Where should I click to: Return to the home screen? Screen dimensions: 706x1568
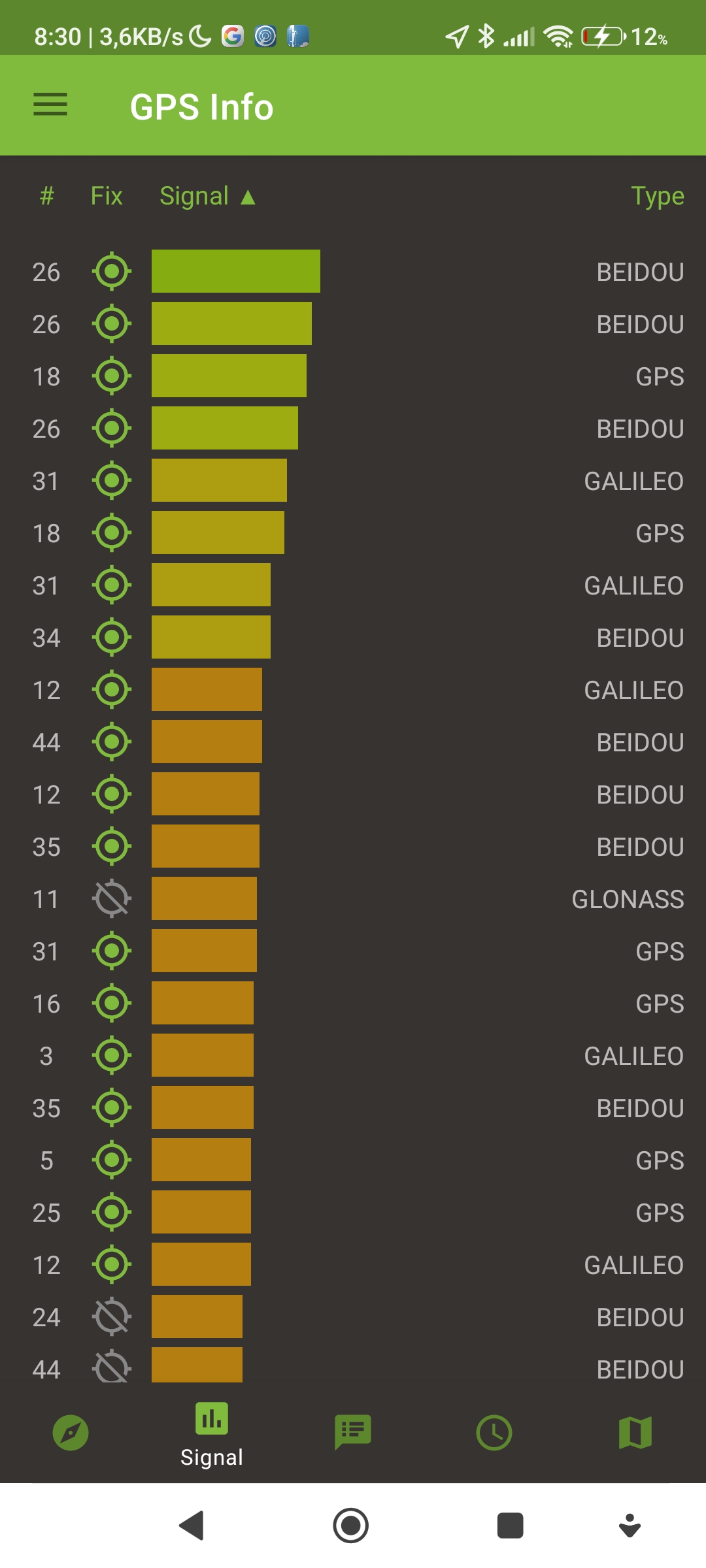tap(351, 1526)
